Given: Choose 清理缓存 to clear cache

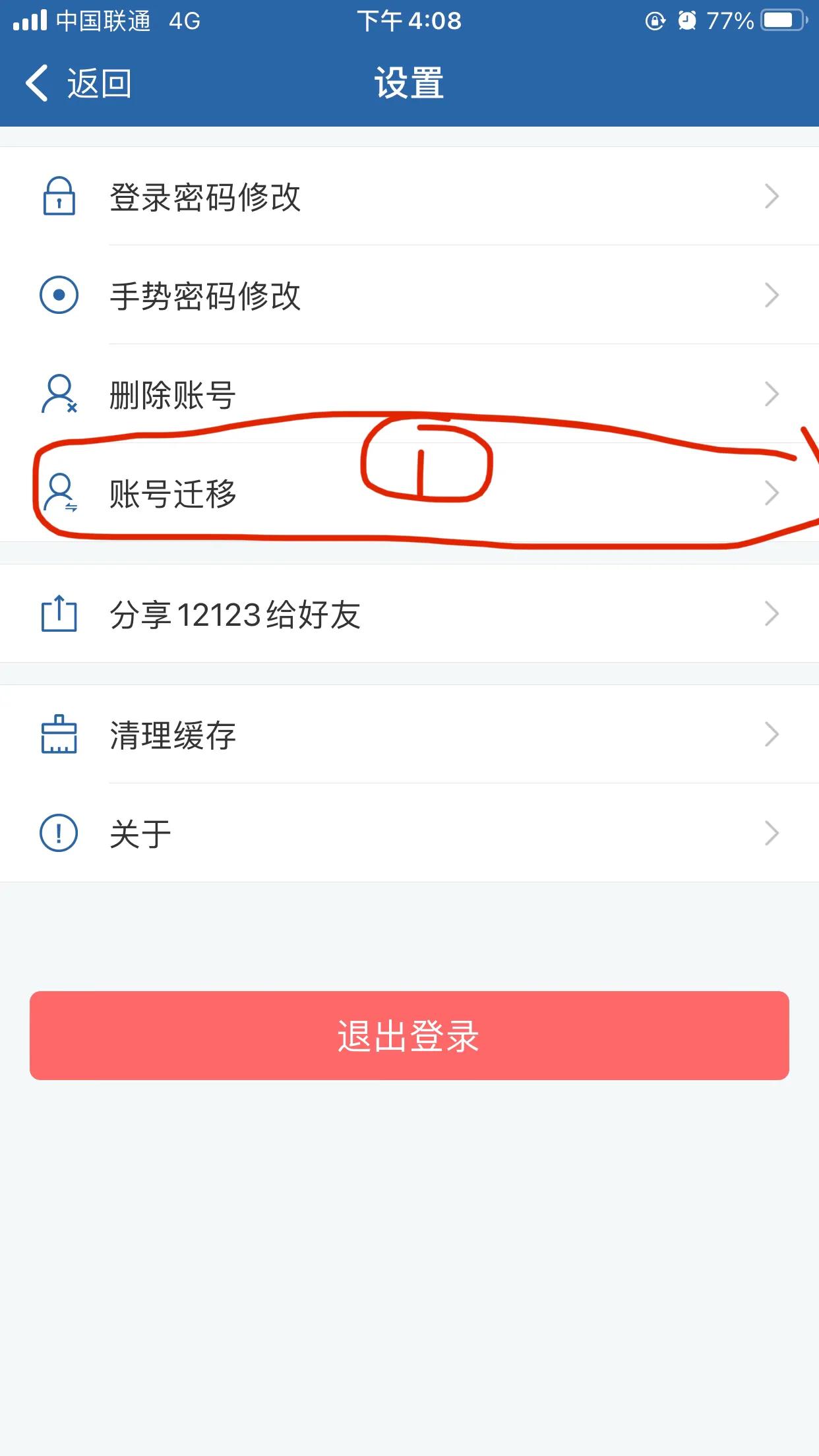Looking at the screenshot, I should 409,735.
